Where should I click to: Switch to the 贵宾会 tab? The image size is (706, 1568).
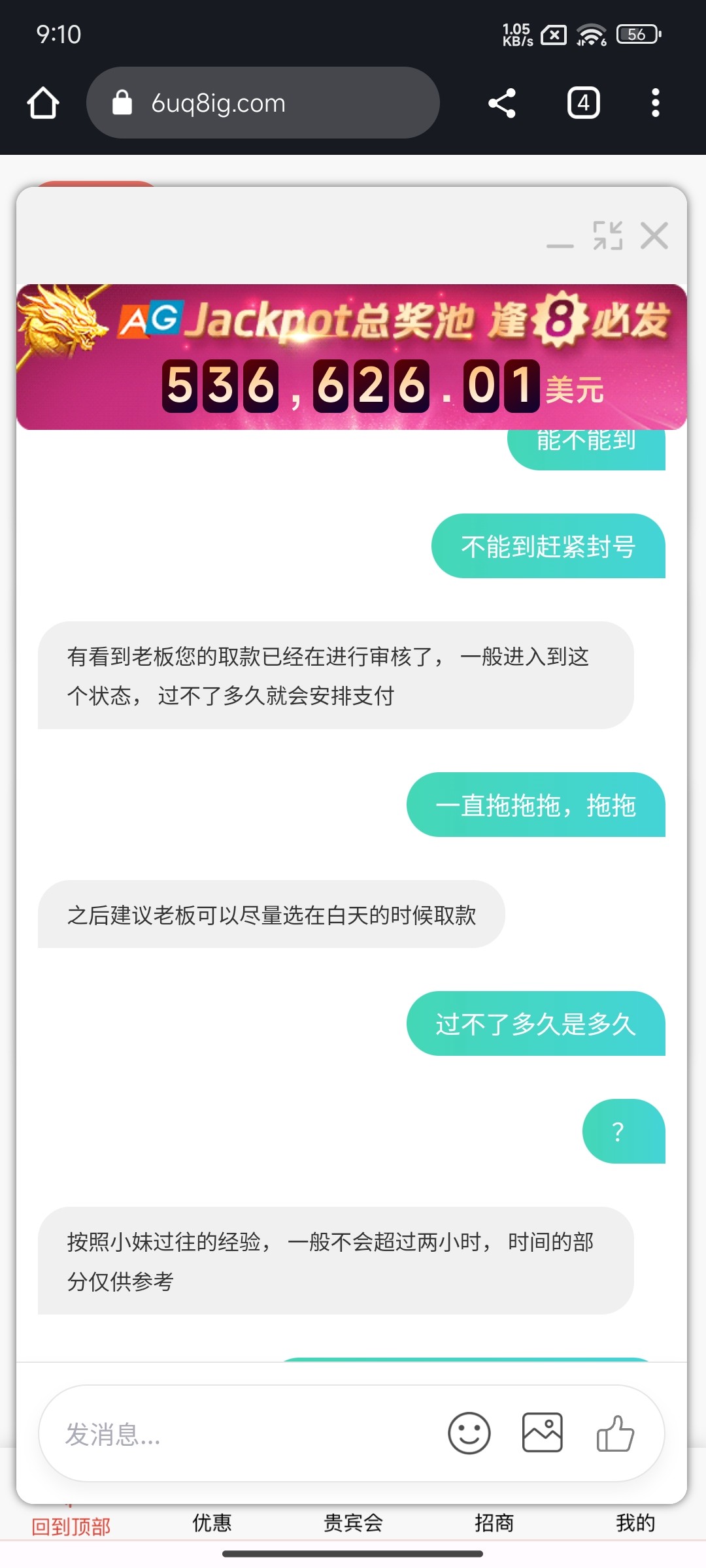(x=353, y=1523)
